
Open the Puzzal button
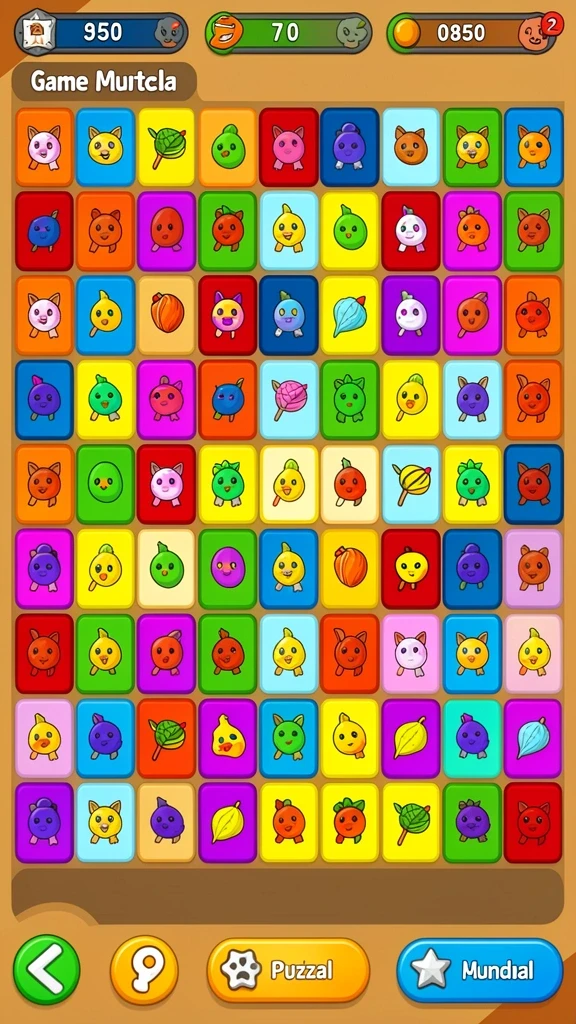pyautogui.click(x=288, y=970)
